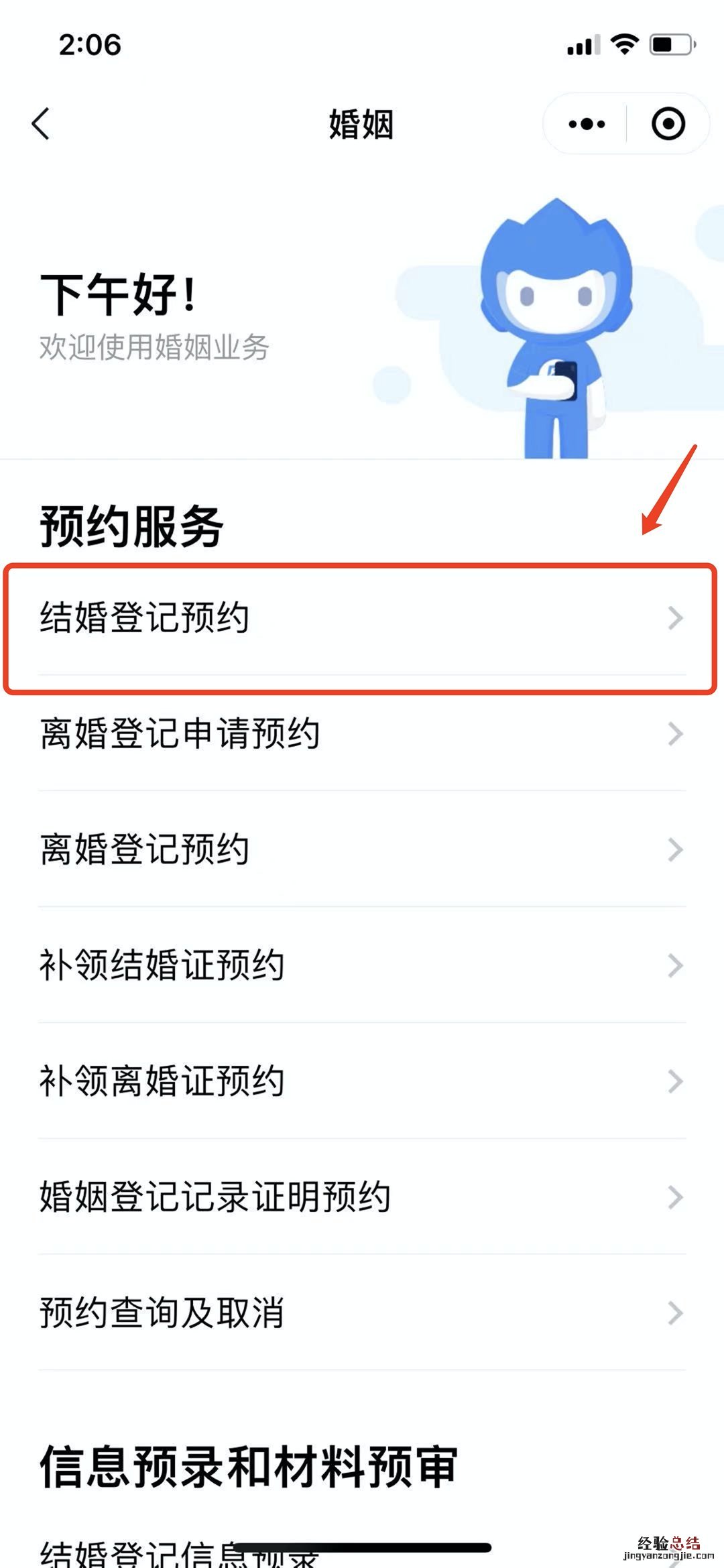Open 结婚登记预约
Screen dimensions: 724x1568
[362, 617]
